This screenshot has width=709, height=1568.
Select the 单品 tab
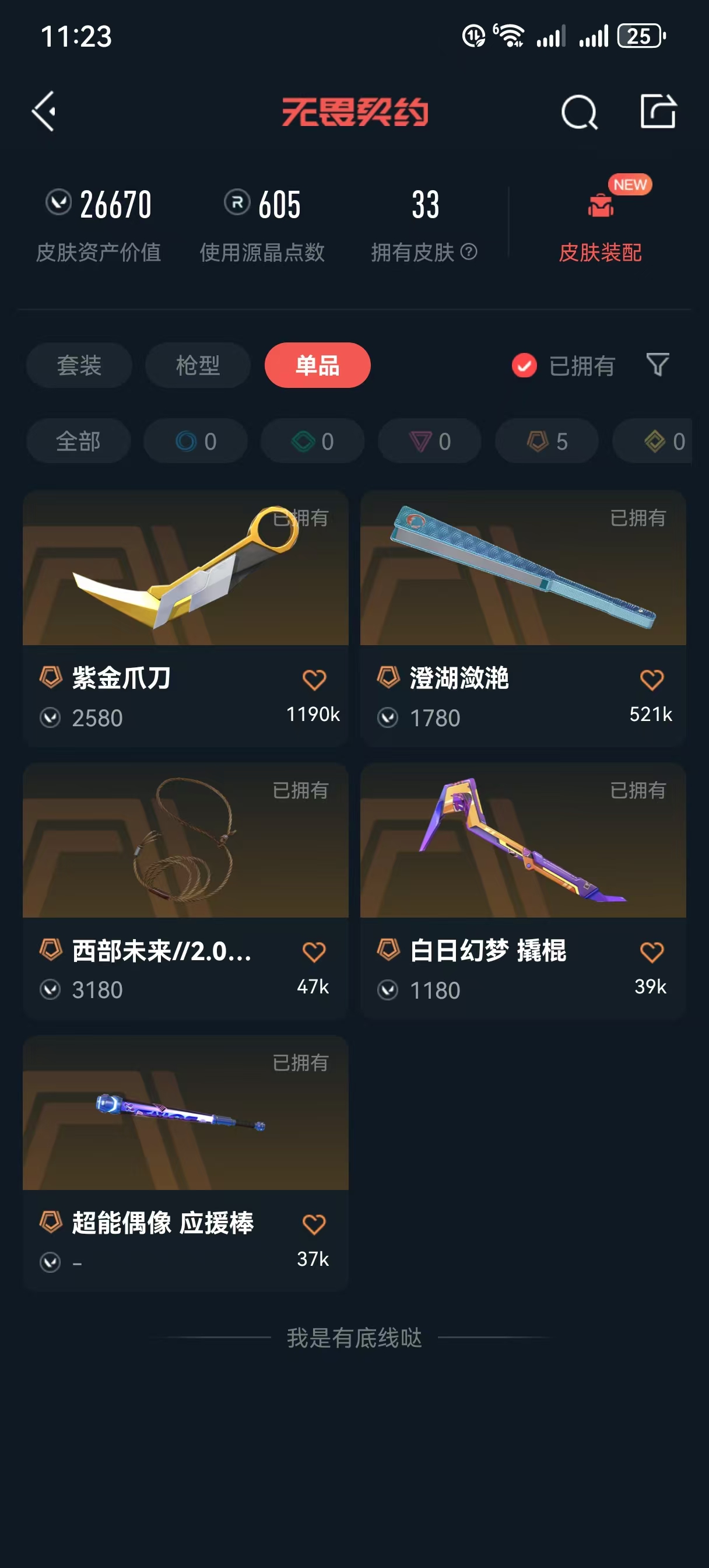point(318,365)
